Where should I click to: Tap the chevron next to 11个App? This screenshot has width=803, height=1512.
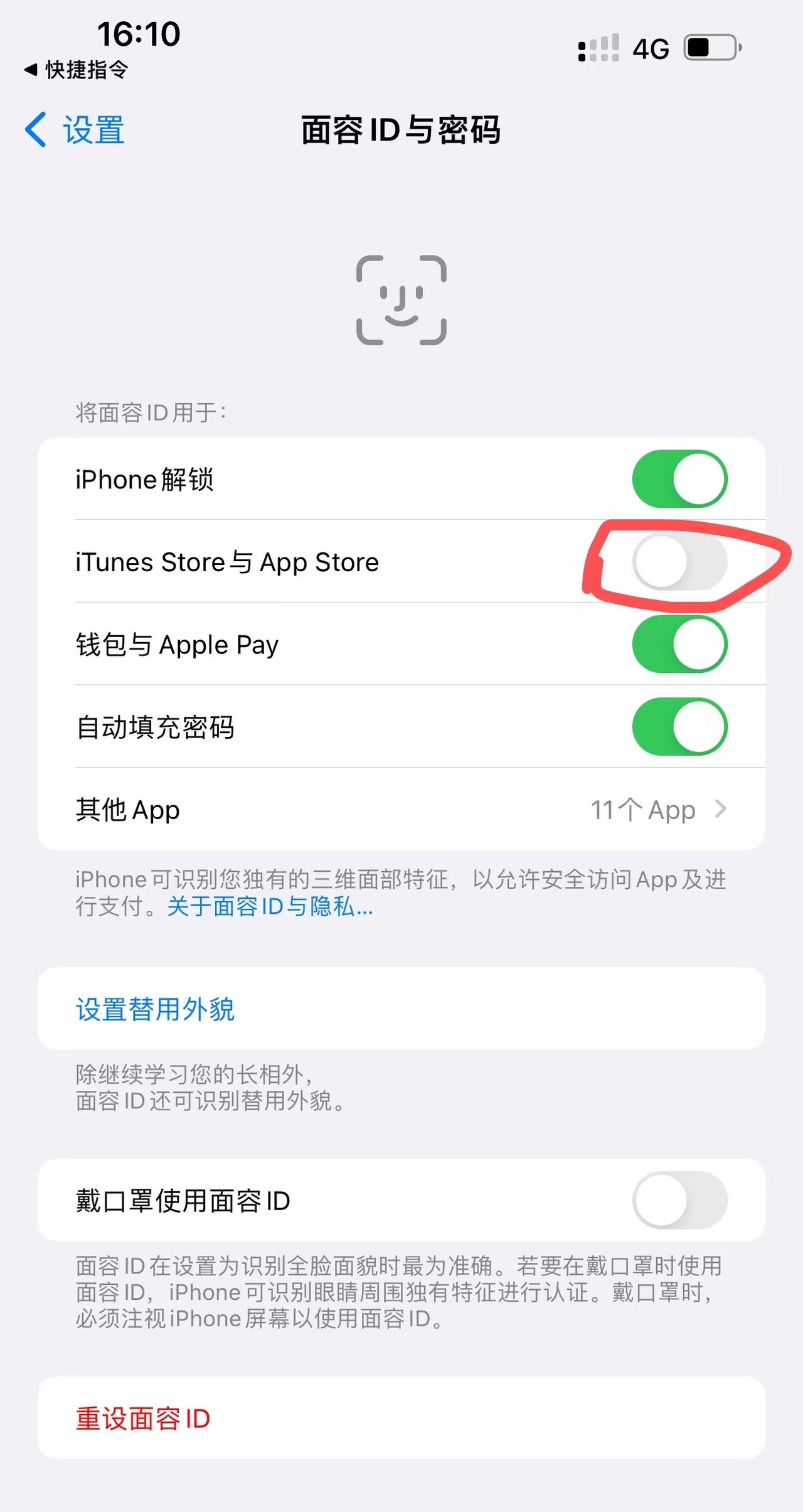(721, 810)
